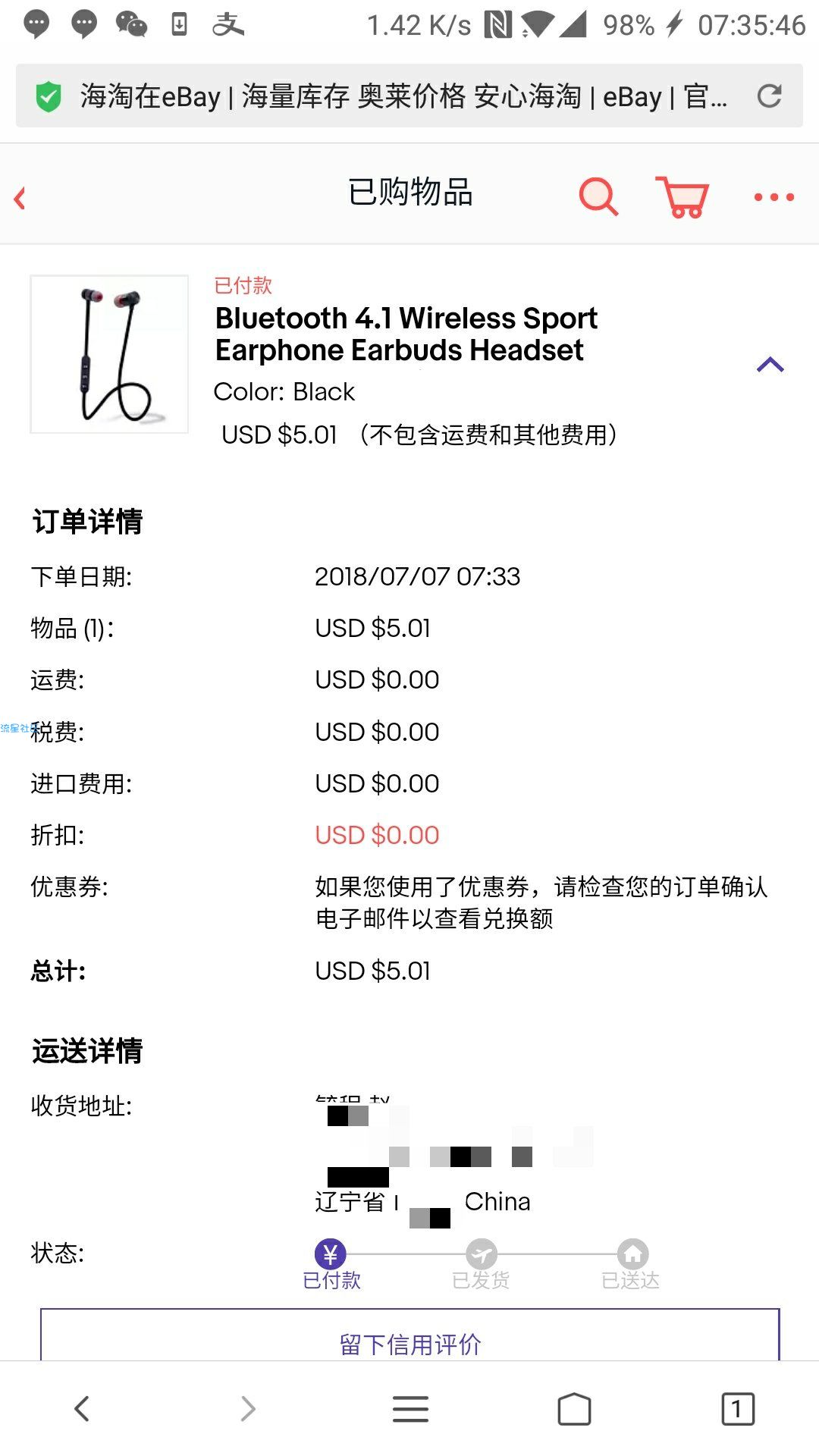The height and width of the screenshot is (1456, 819).
Task: Open the three-dot overflow menu
Action: [773, 197]
